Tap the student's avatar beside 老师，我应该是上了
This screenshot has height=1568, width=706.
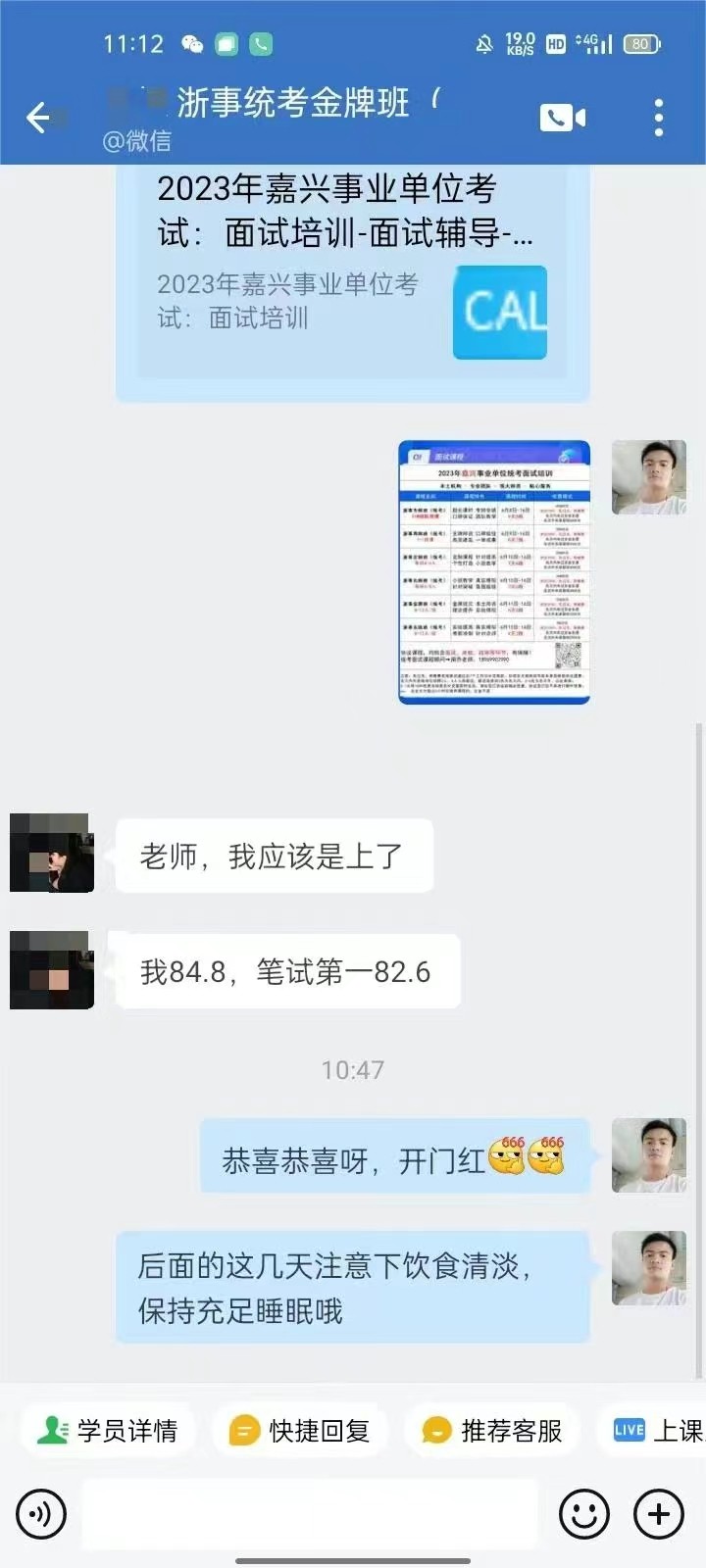click(x=52, y=853)
